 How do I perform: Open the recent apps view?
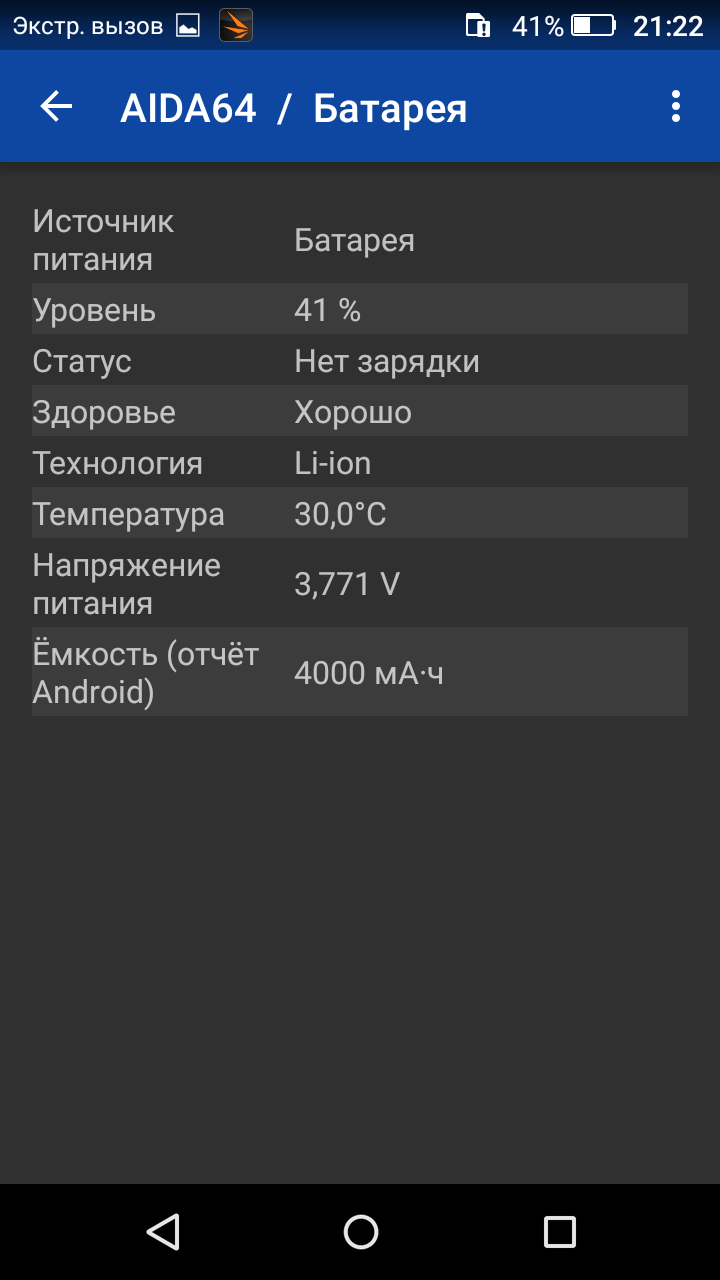tap(559, 1231)
